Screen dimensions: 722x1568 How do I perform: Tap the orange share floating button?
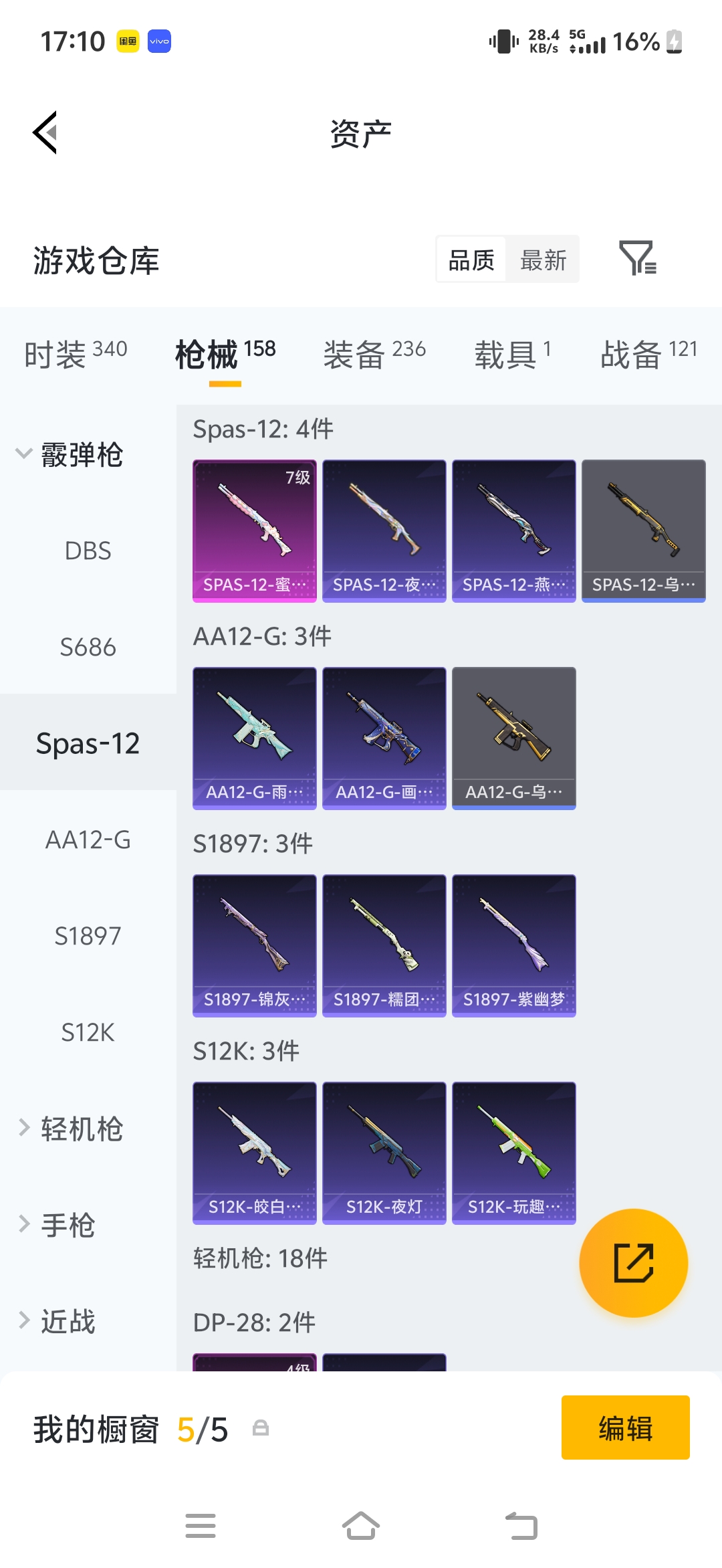coord(634,1263)
